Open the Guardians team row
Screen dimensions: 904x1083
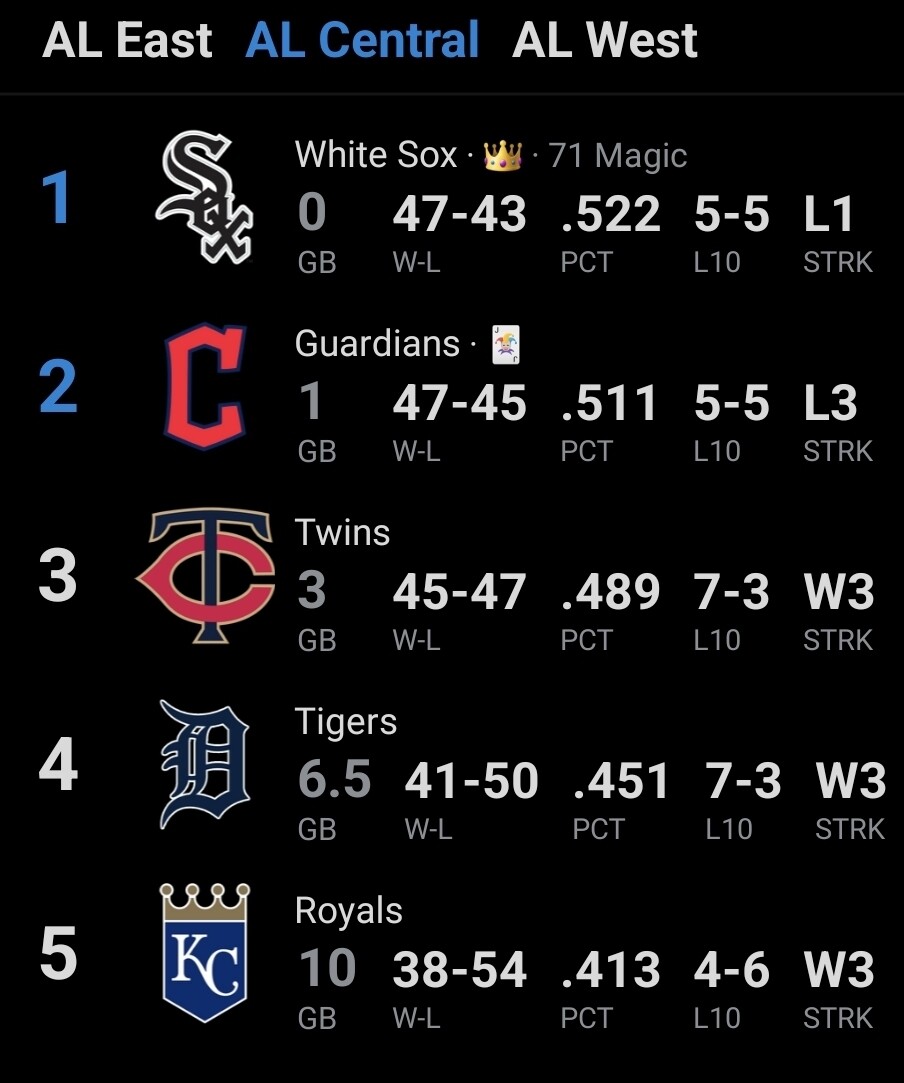pyautogui.click(x=452, y=387)
